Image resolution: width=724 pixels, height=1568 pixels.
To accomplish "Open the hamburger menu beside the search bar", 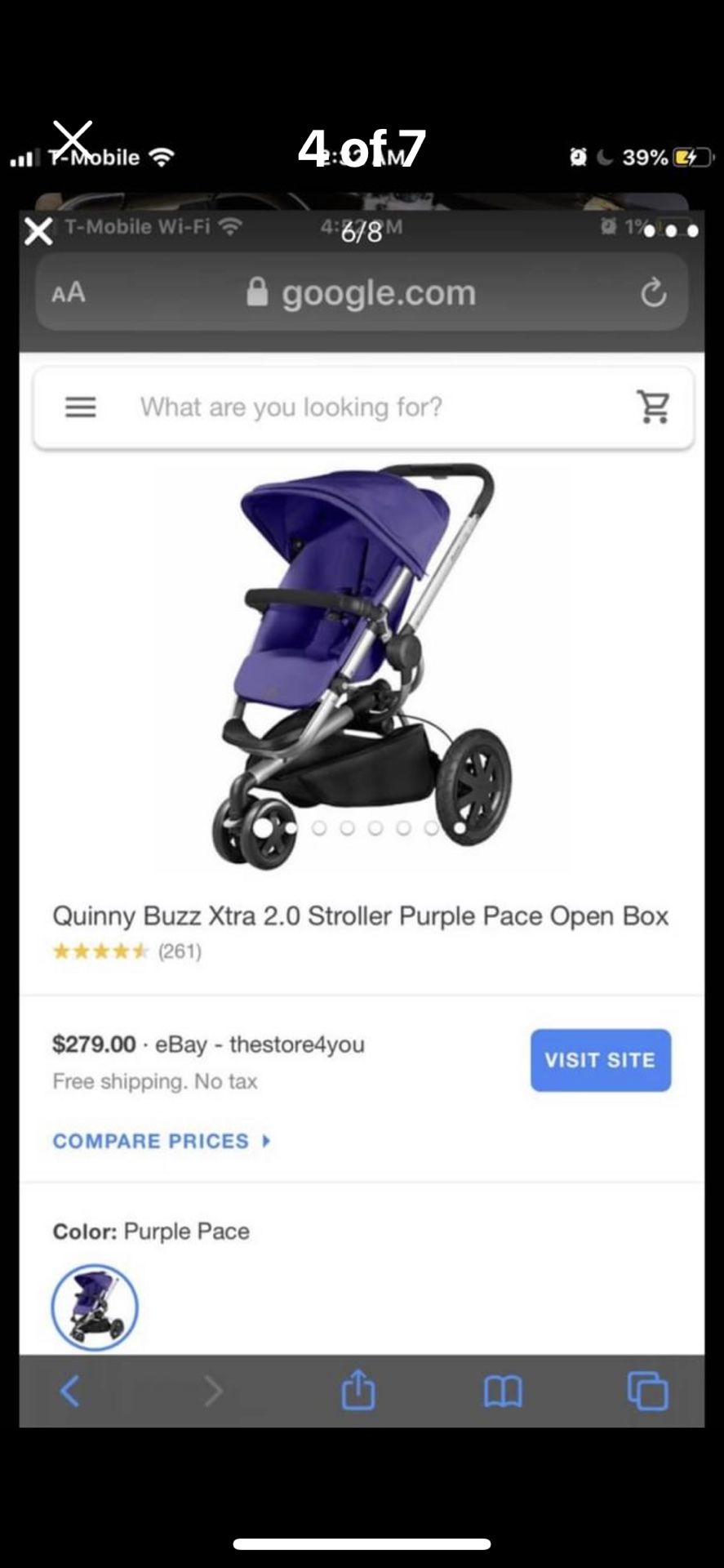I will coord(79,407).
